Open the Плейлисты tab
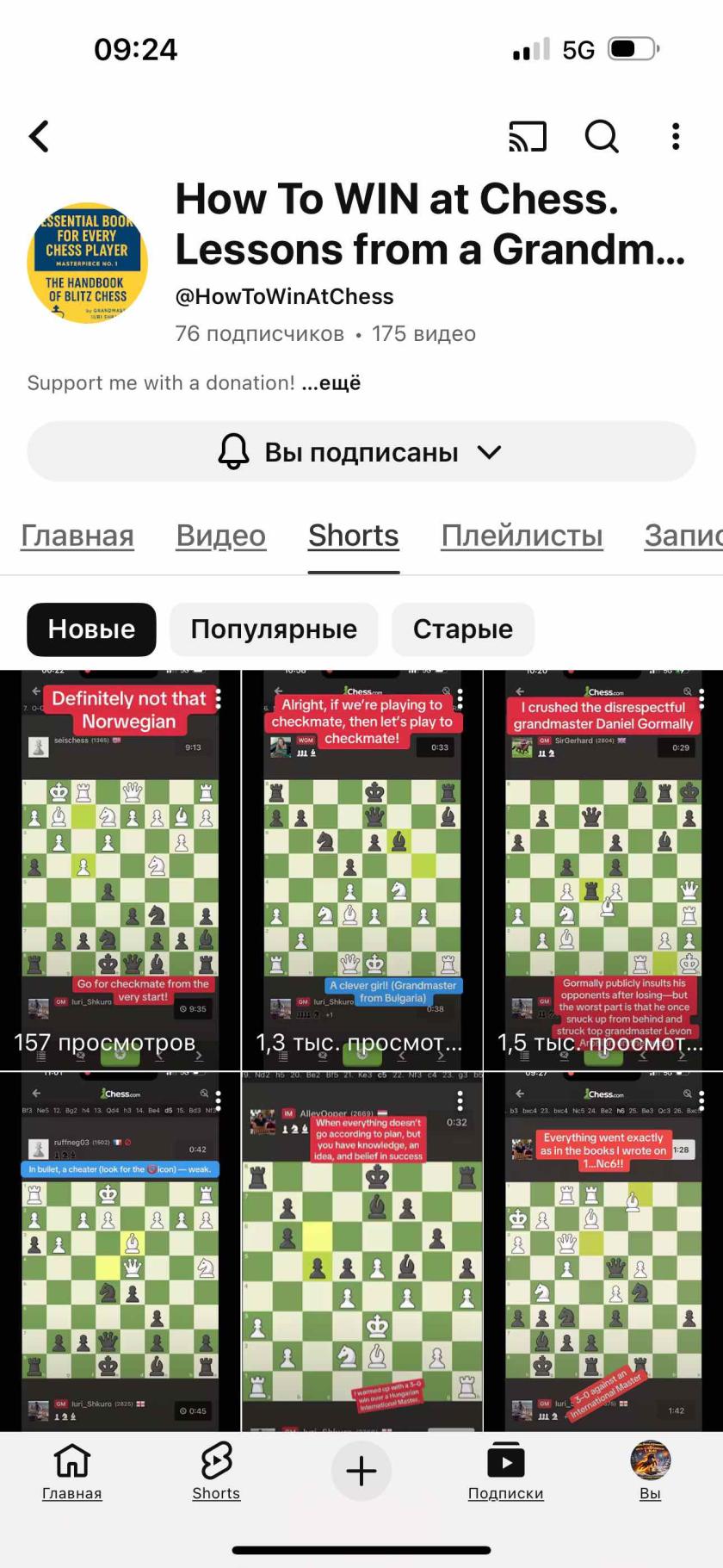 (x=522, y=536)
